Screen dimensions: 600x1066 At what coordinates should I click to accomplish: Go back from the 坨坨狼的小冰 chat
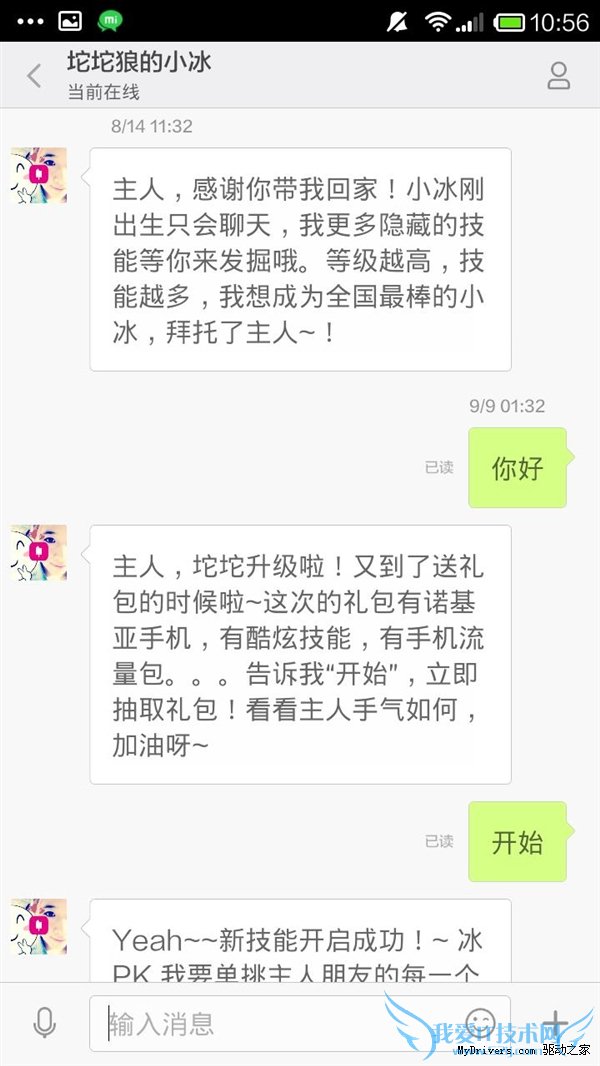34,75
